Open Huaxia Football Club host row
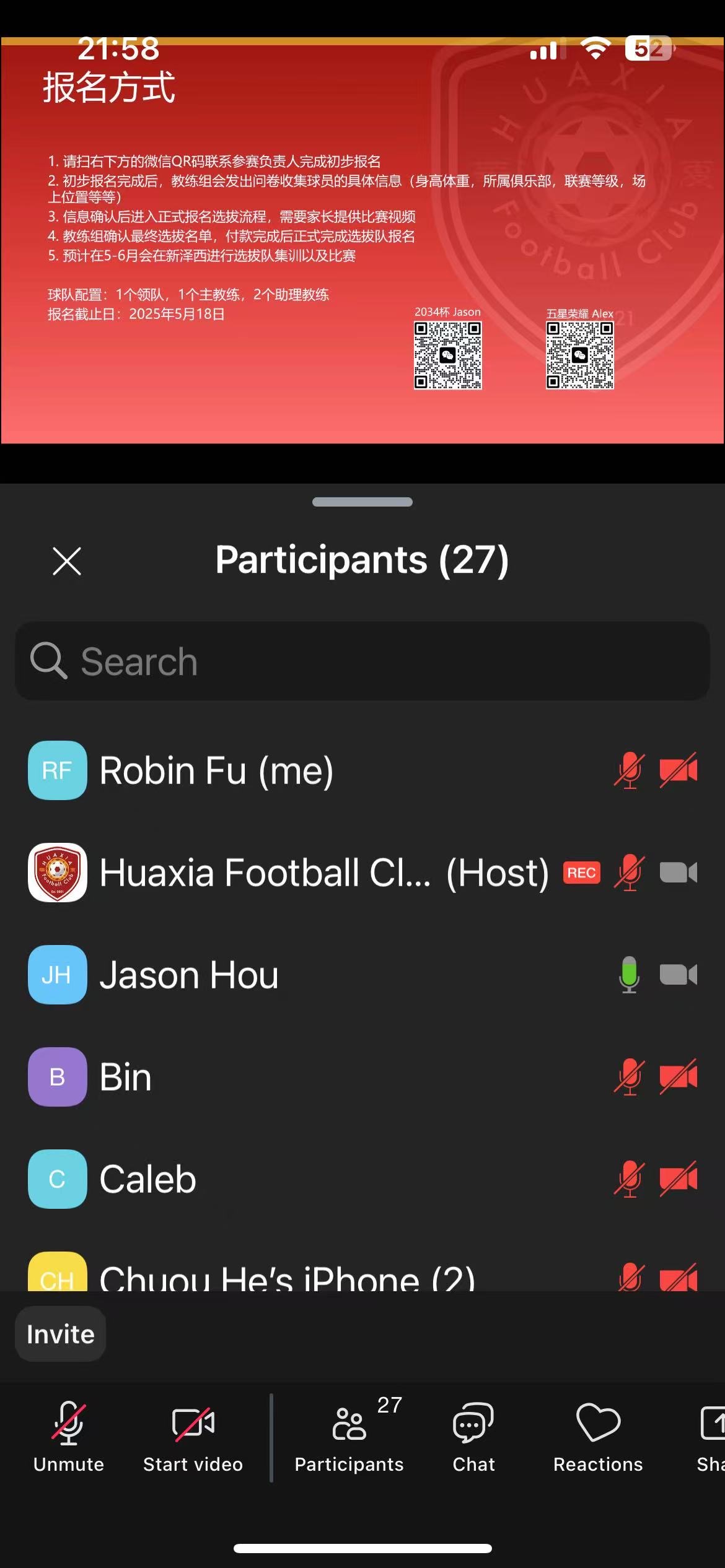The image size is (725, 1568). coord(362,873)
